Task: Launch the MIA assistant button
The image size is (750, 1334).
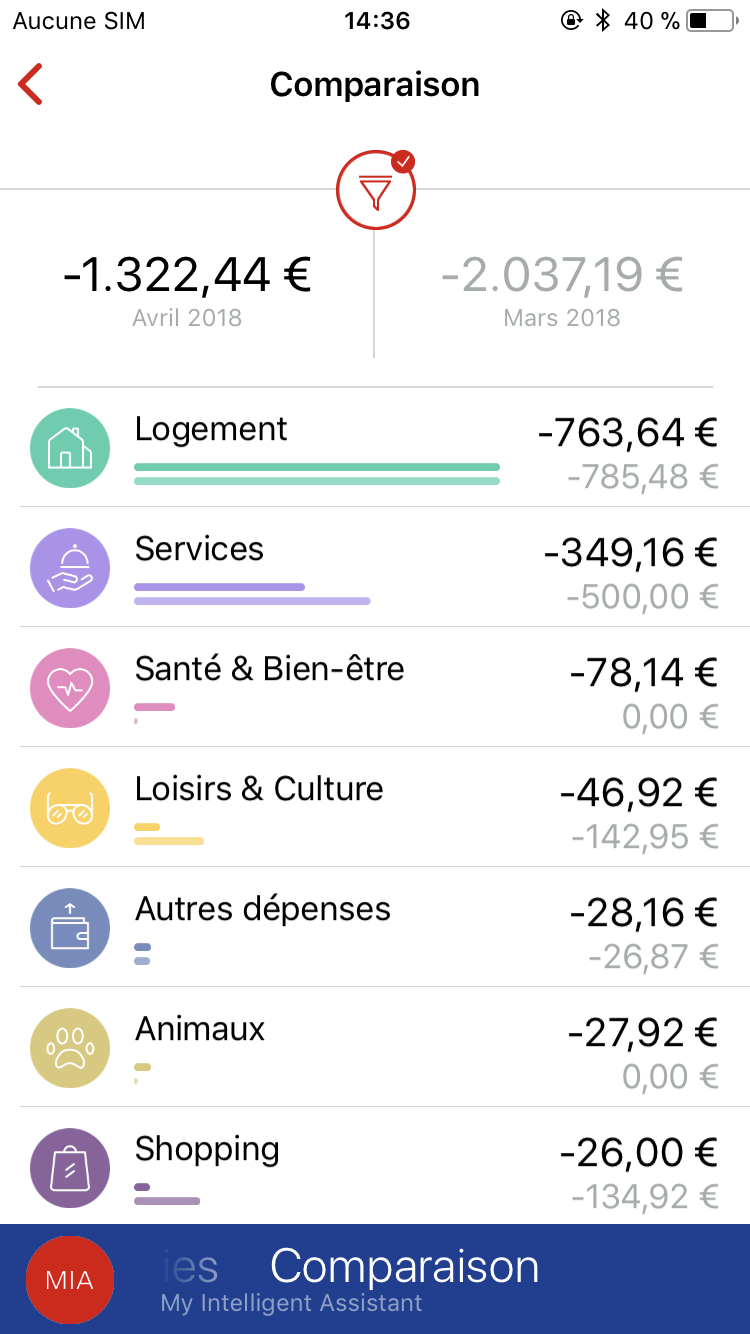Action: pos(70,1280)
